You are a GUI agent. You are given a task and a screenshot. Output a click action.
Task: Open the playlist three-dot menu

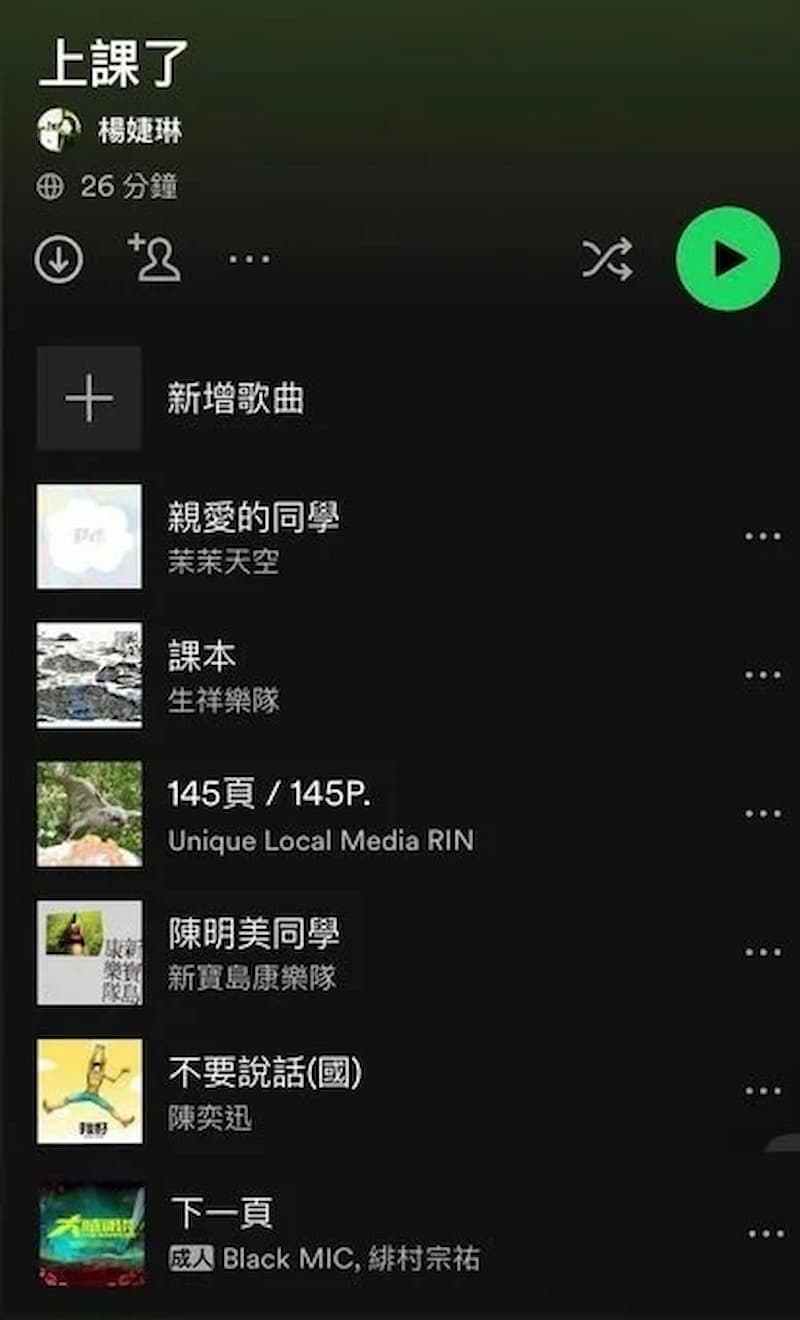pyautogui.click(x=247, y=260)
